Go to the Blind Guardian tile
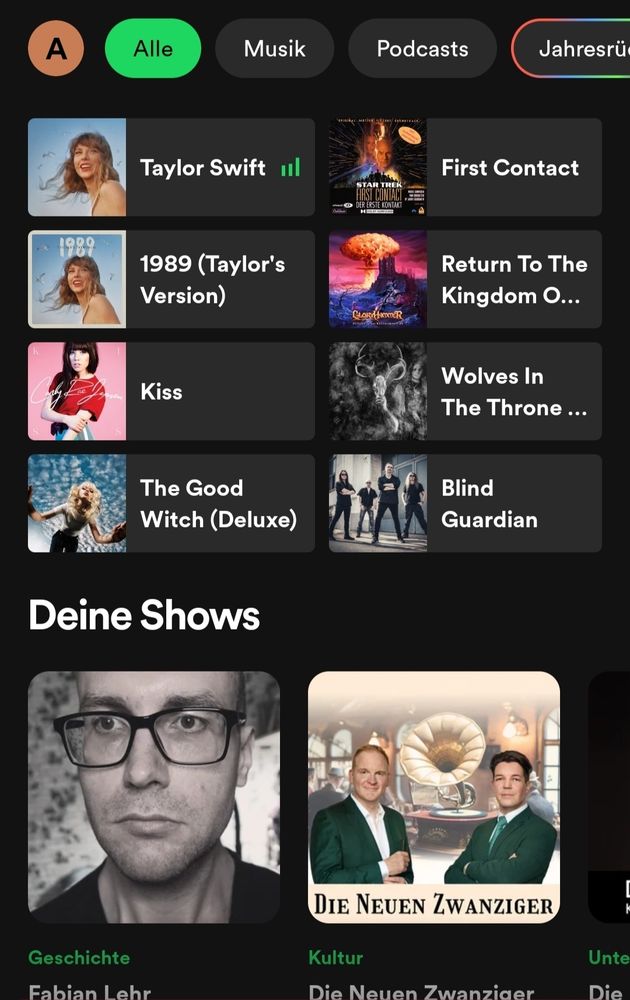This screenshot has height=1000, width=630. (x=465, y=503)
